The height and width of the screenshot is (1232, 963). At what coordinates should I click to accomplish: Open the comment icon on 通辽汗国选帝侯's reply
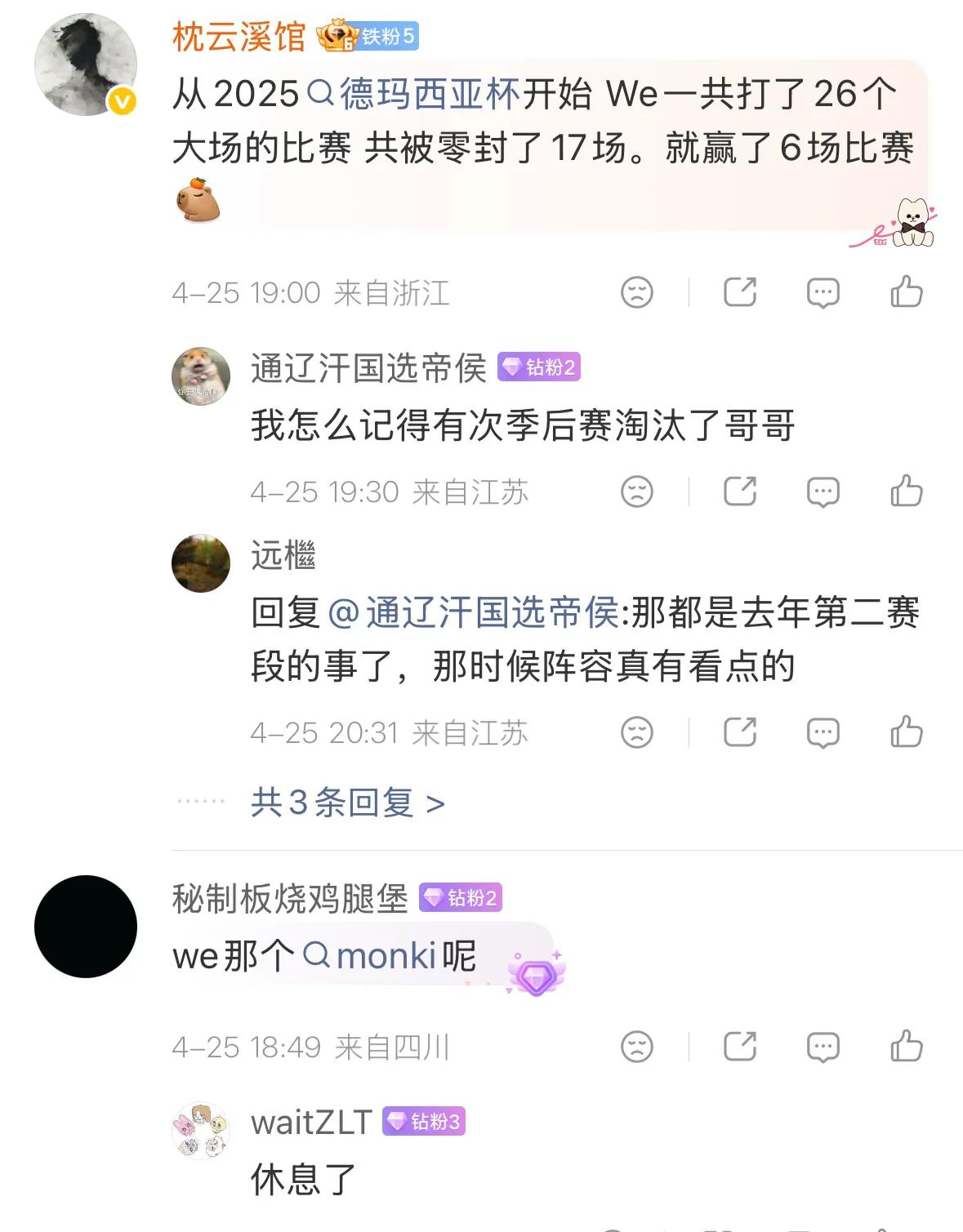pyautogui.click(x=823, y=491)
